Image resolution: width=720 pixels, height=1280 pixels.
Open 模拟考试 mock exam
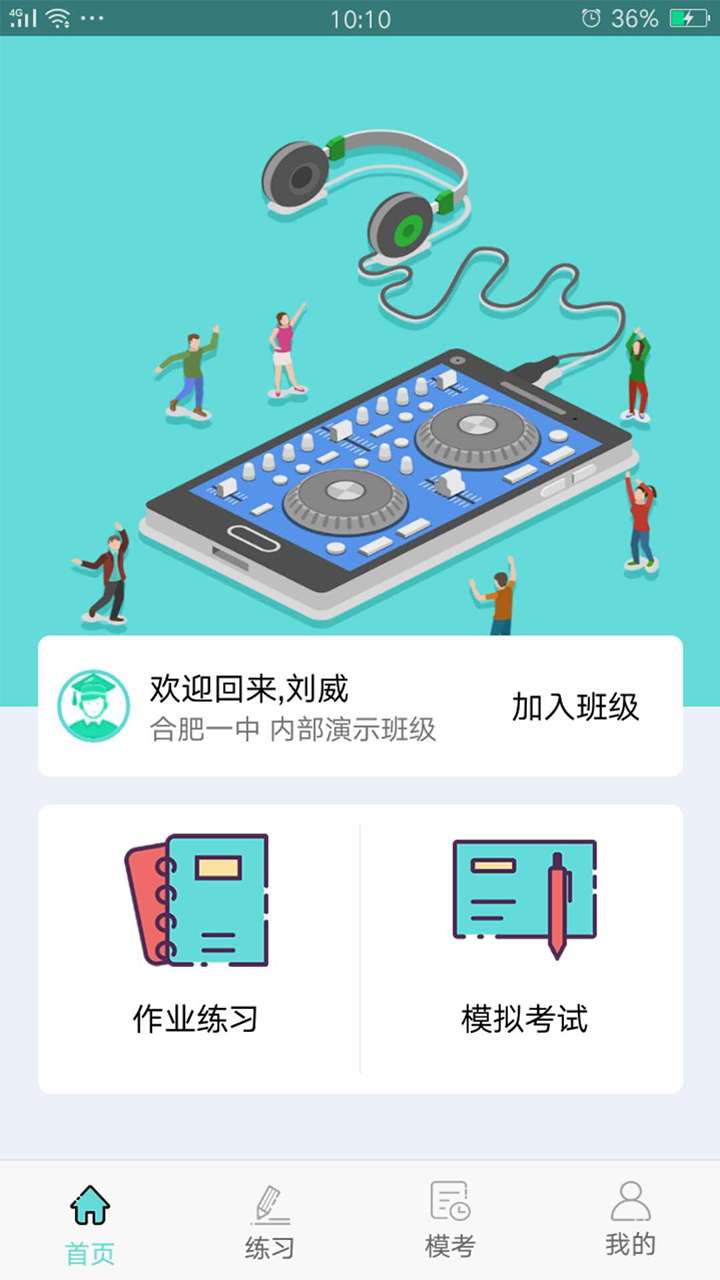pyautogui.click(x=523, y=940)
